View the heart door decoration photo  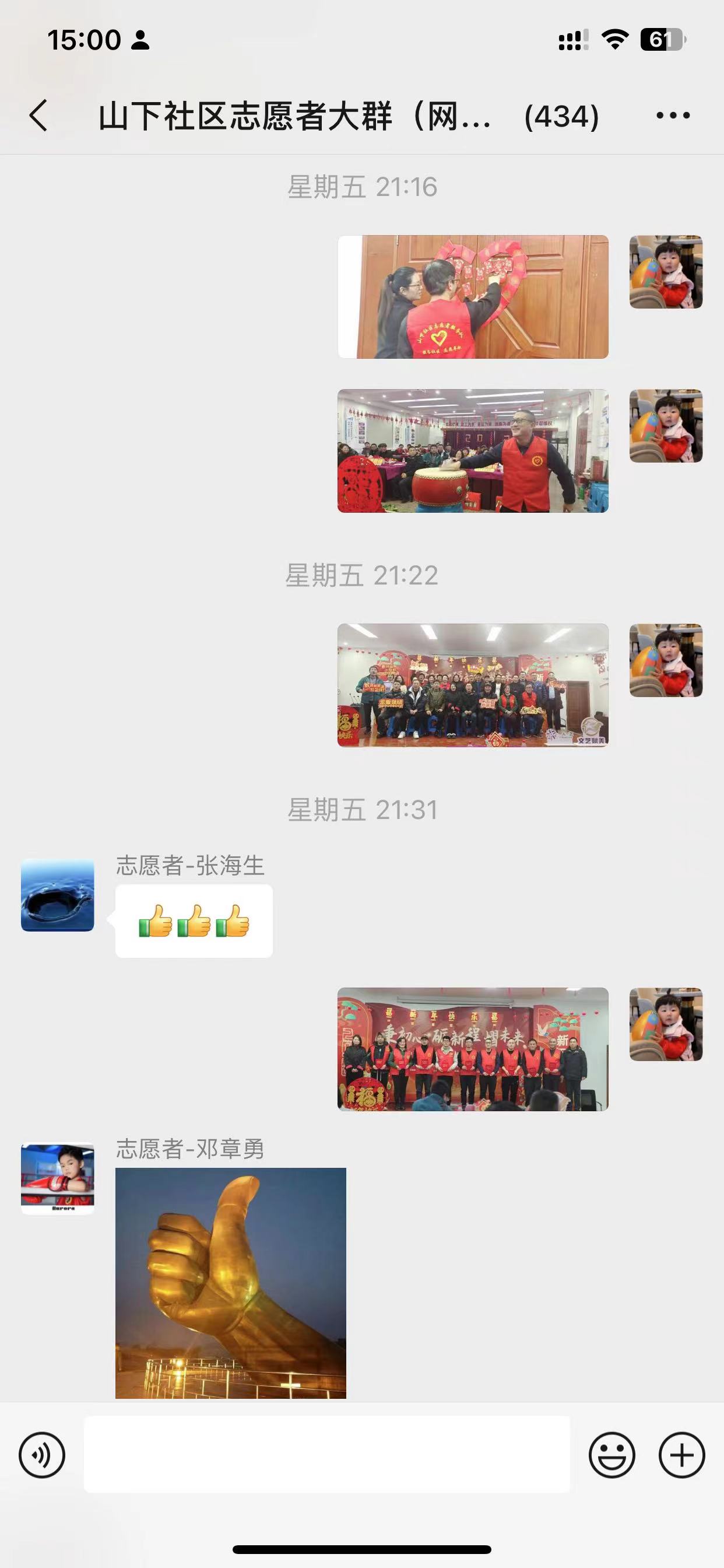tap(473, 296)
